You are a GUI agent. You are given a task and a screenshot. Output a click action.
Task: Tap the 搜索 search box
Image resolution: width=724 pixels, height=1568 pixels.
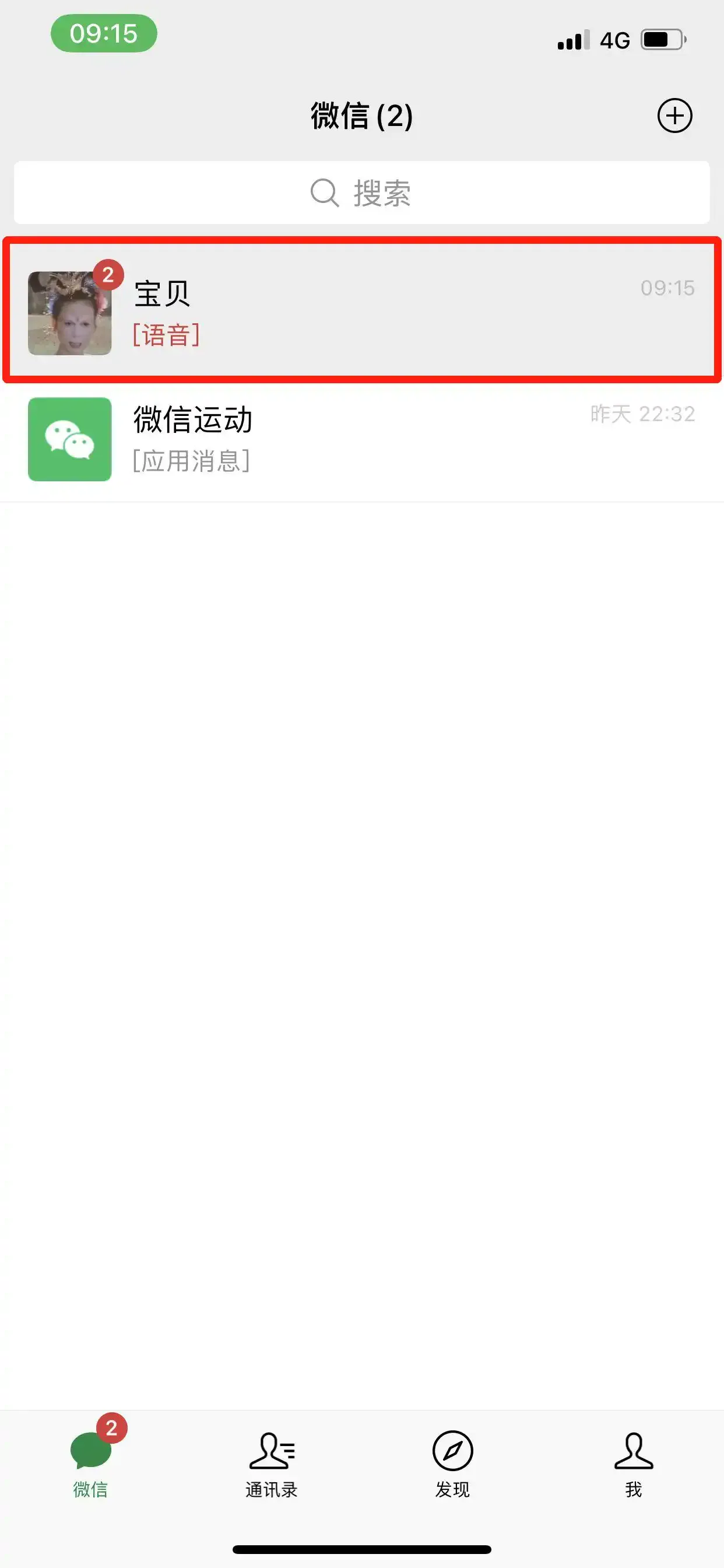362,192
